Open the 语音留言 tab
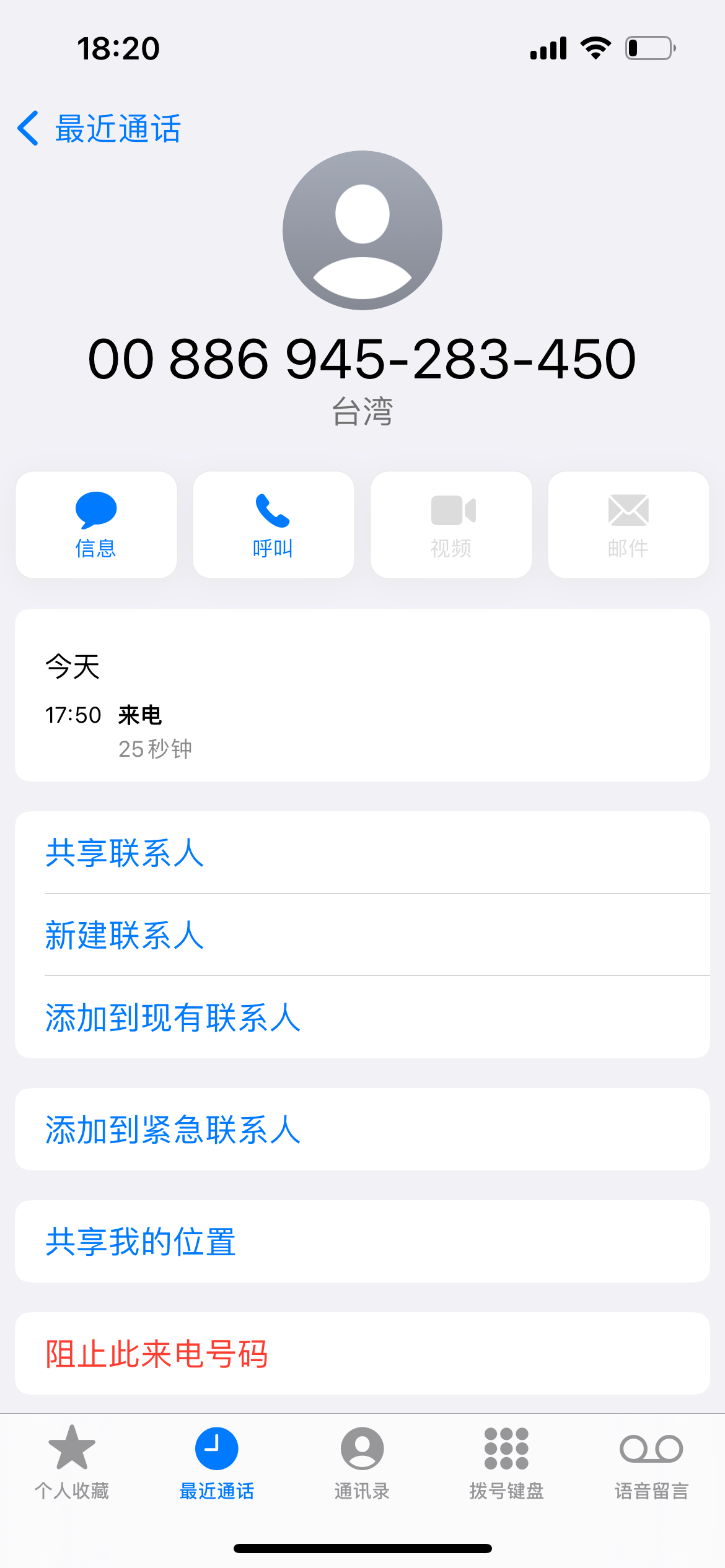 pos(651,1463)
